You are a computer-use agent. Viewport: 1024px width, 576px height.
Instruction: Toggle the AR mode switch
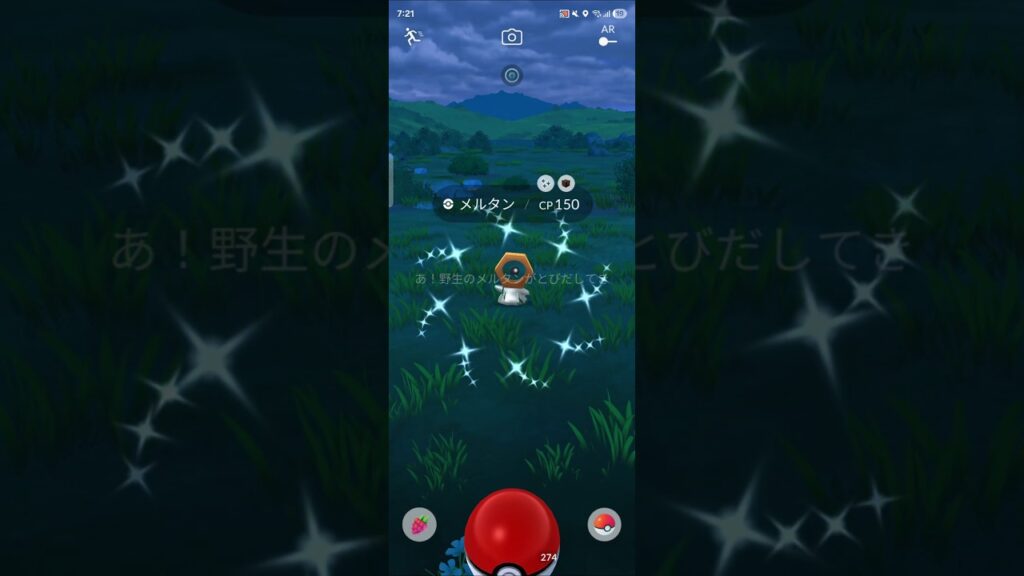coord(607,40)
